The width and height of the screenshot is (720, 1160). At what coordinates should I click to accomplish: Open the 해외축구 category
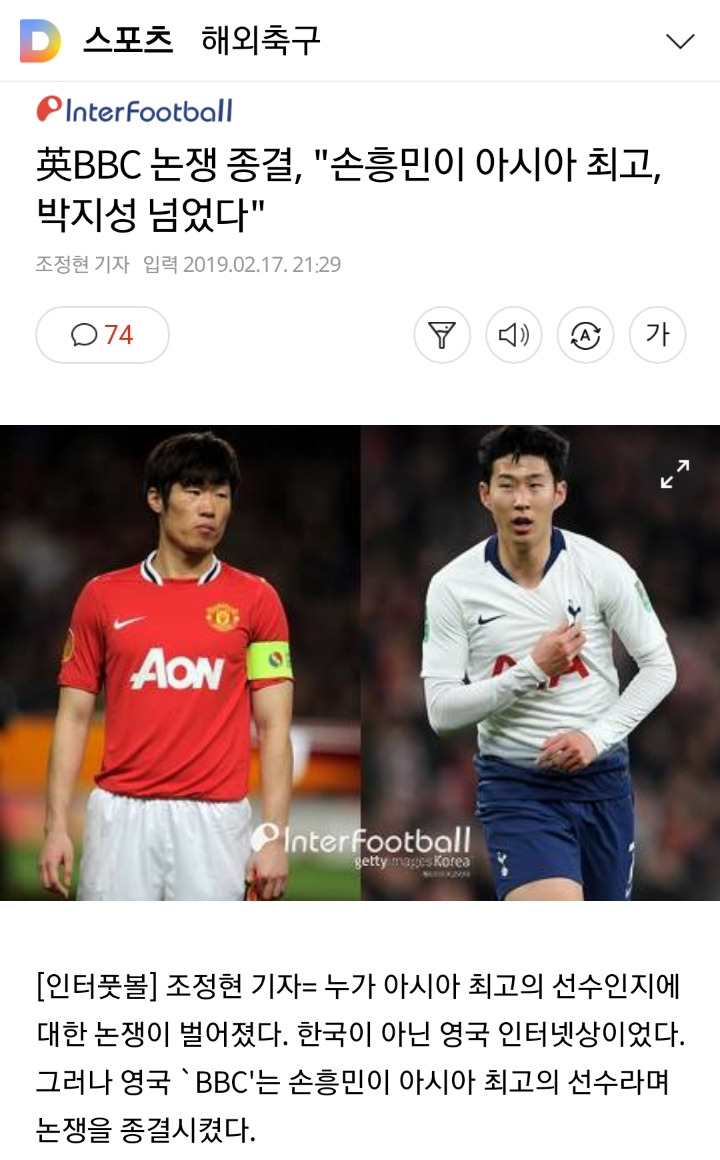(261, 40)
